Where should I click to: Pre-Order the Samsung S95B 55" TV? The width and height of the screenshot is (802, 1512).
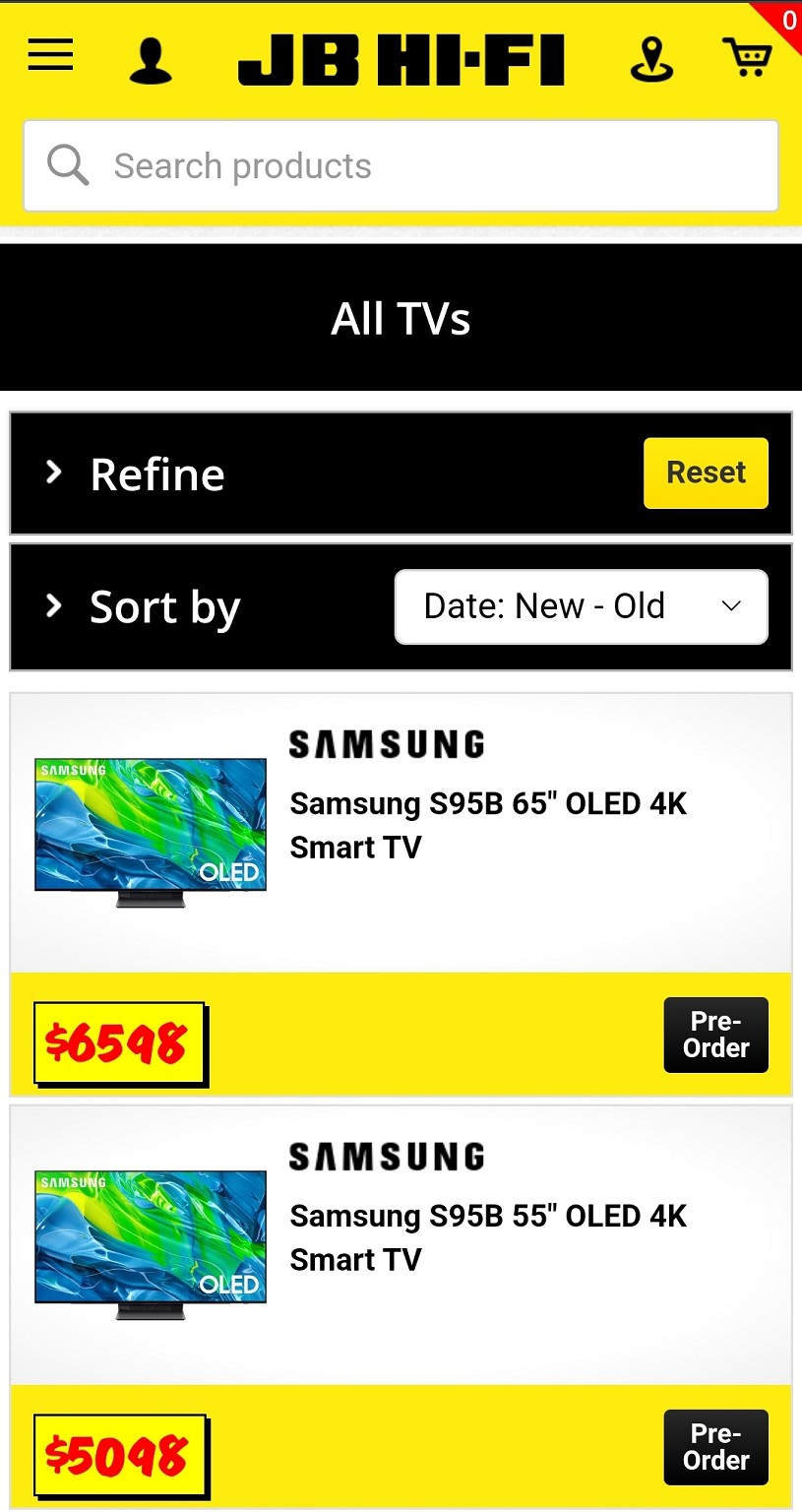[715, 1447]
